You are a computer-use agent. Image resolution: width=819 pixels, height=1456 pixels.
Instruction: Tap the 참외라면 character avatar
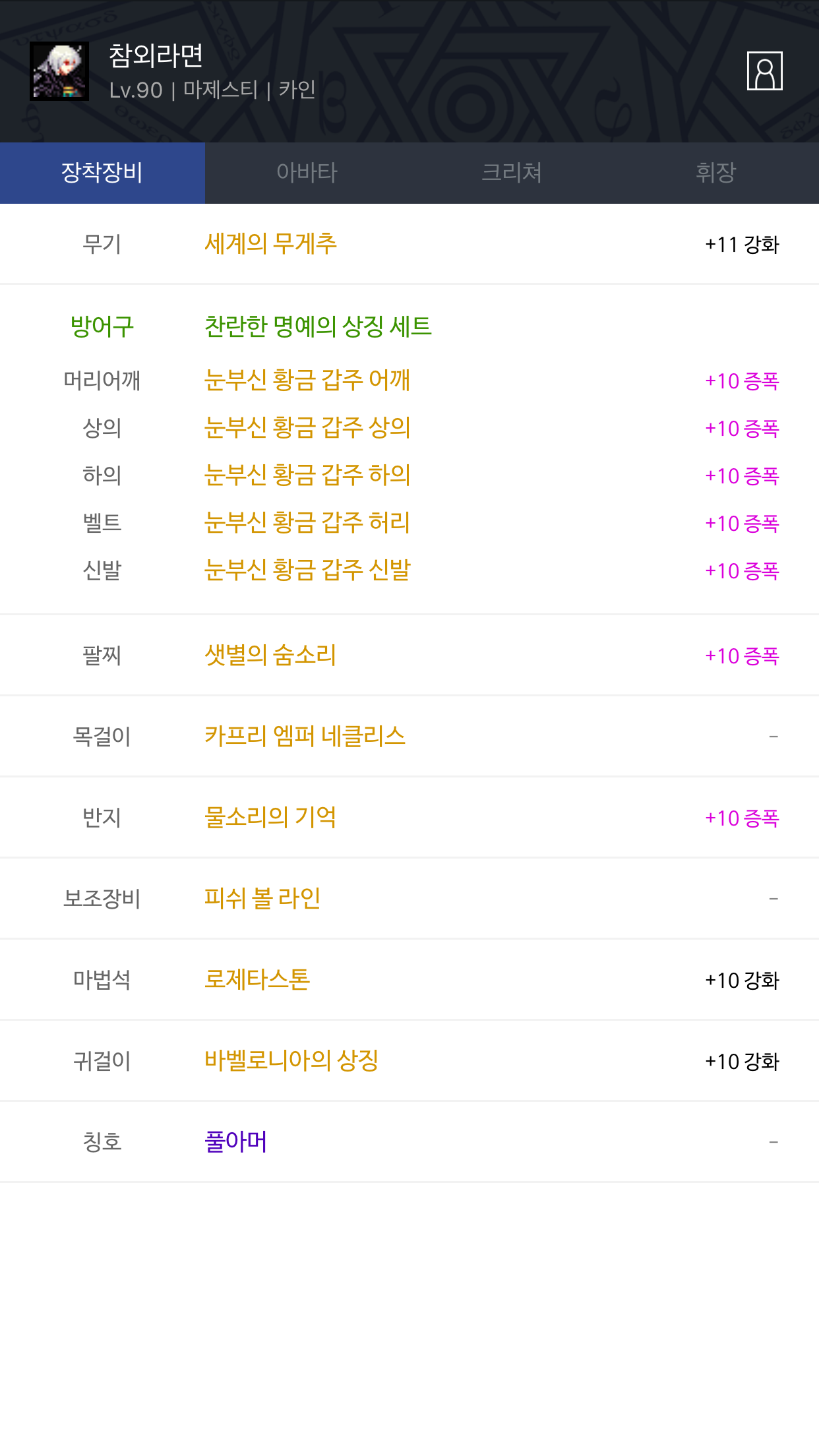click(59, 71)
